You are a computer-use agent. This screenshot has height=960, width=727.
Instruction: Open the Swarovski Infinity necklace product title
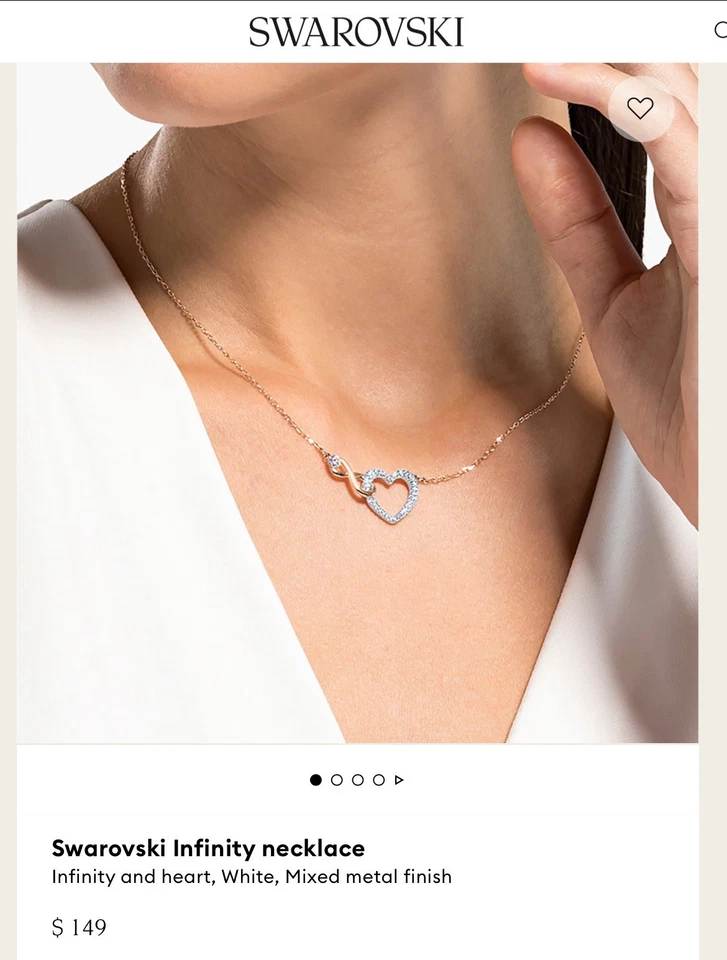pos(209,848)
